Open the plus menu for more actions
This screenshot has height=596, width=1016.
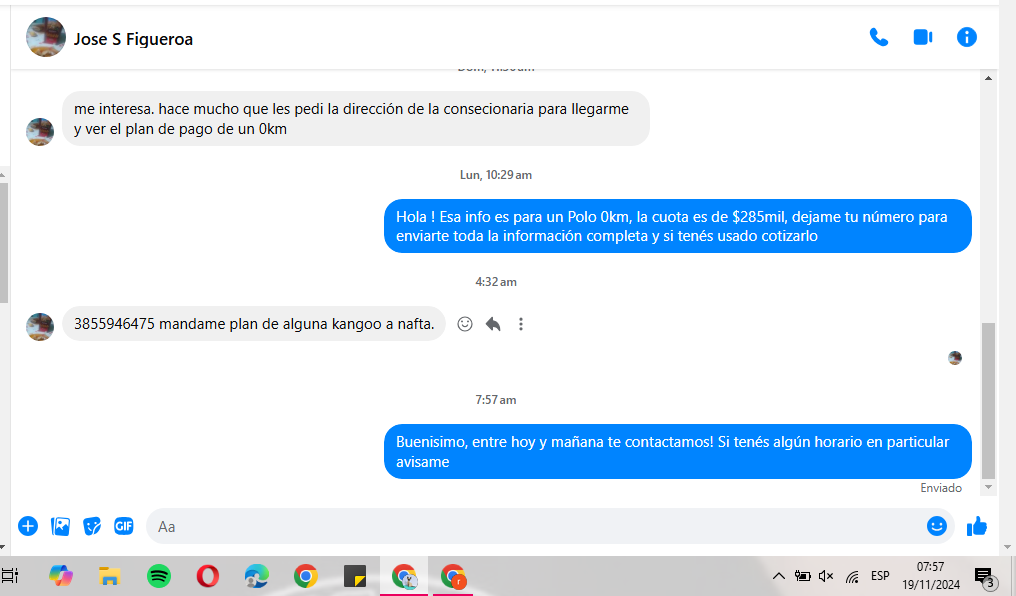pyautogui.click(x=28, y=526)
